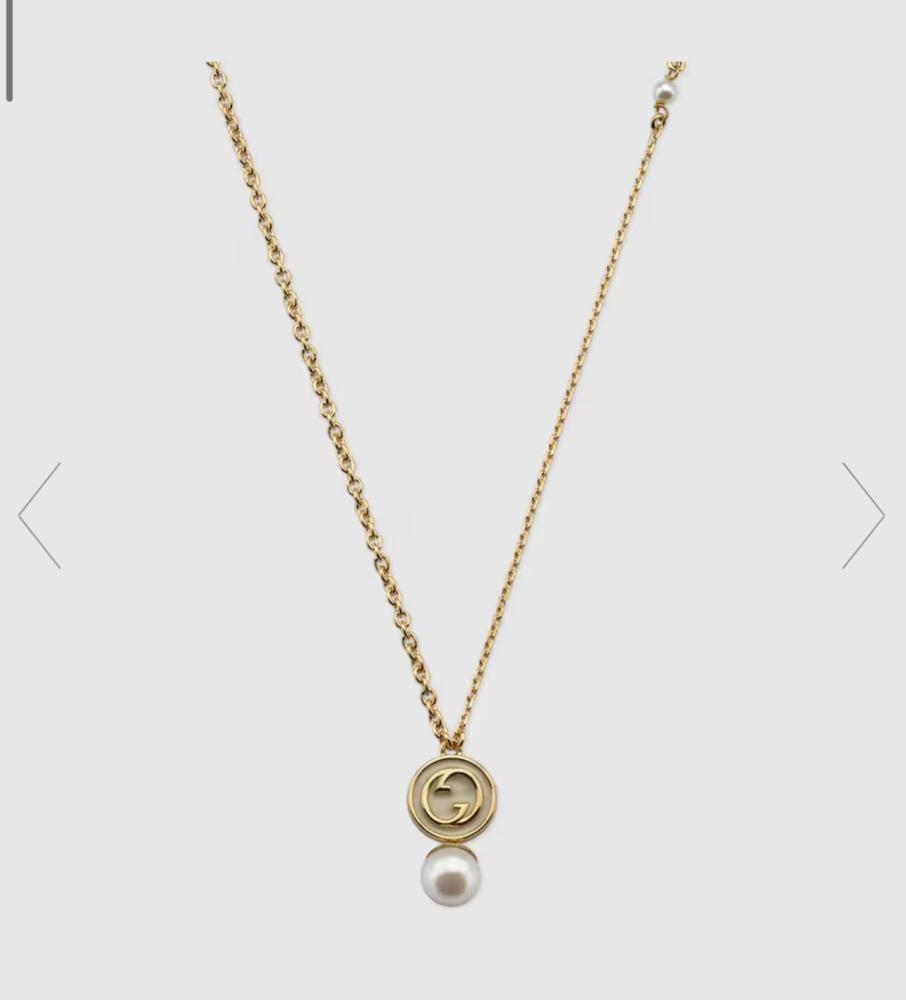Screen dimensions: 906x1000
Task: Show the next product image
Action: [863, 516]
